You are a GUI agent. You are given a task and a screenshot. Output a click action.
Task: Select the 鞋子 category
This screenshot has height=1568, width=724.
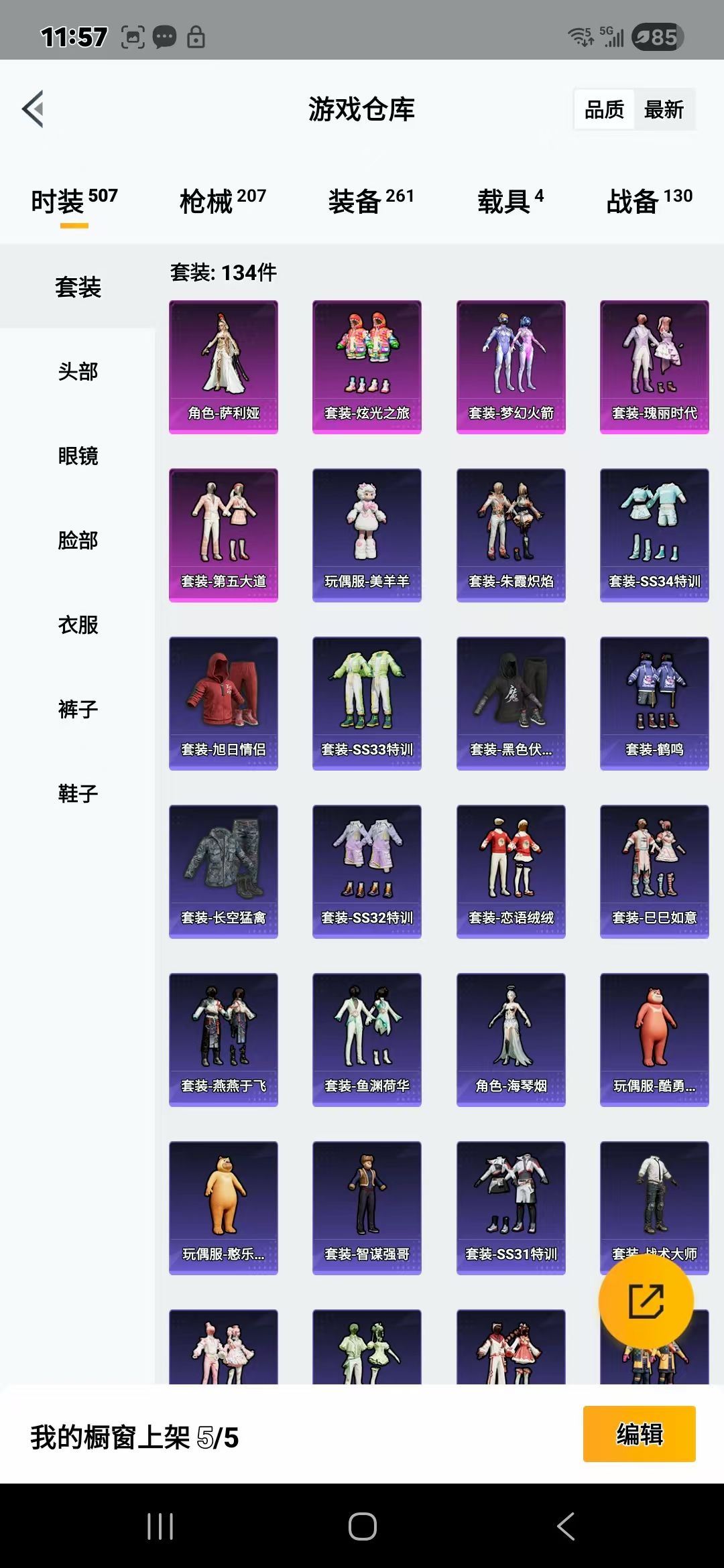[78, 793]
